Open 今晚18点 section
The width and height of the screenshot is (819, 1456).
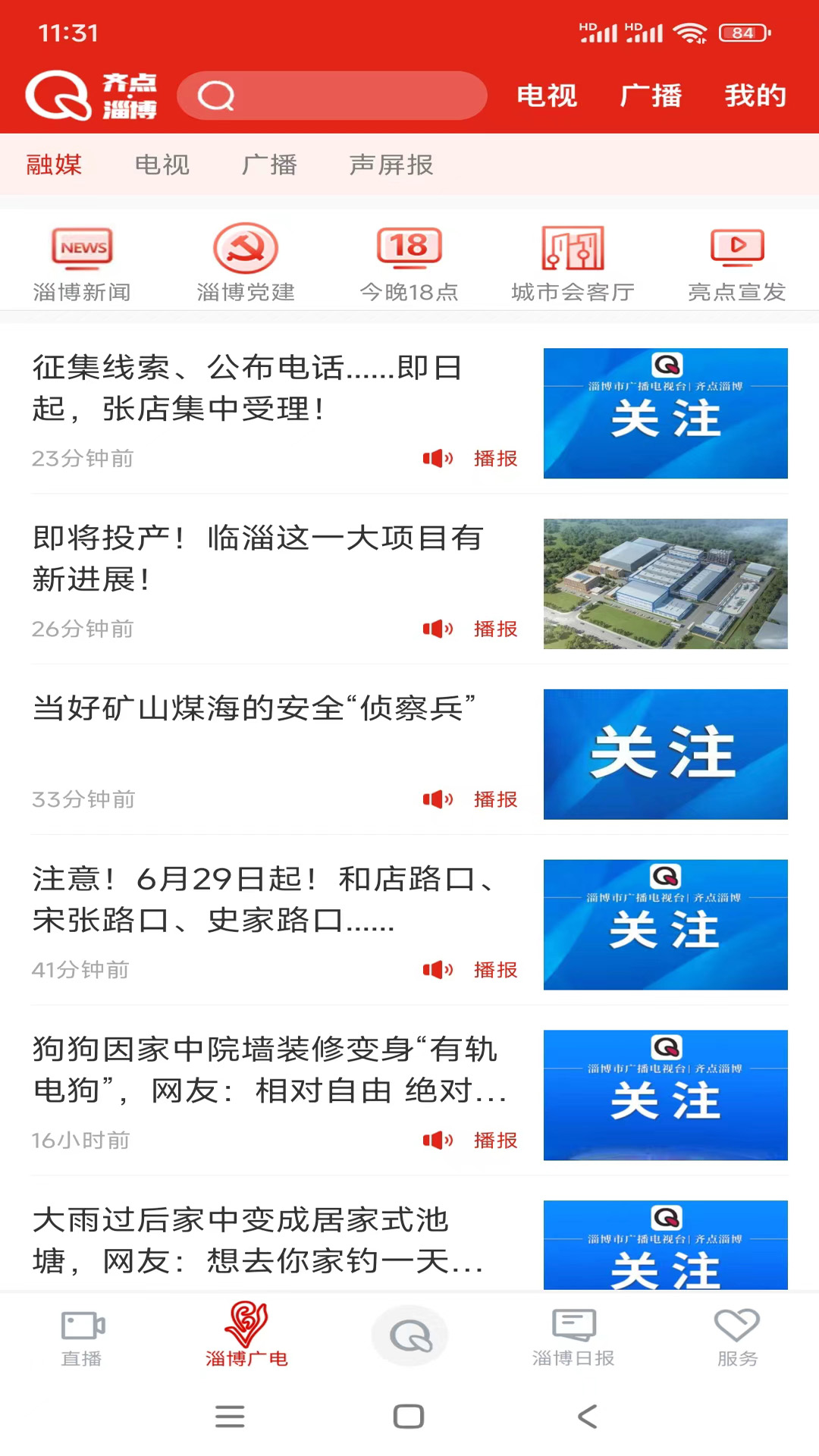409,260
